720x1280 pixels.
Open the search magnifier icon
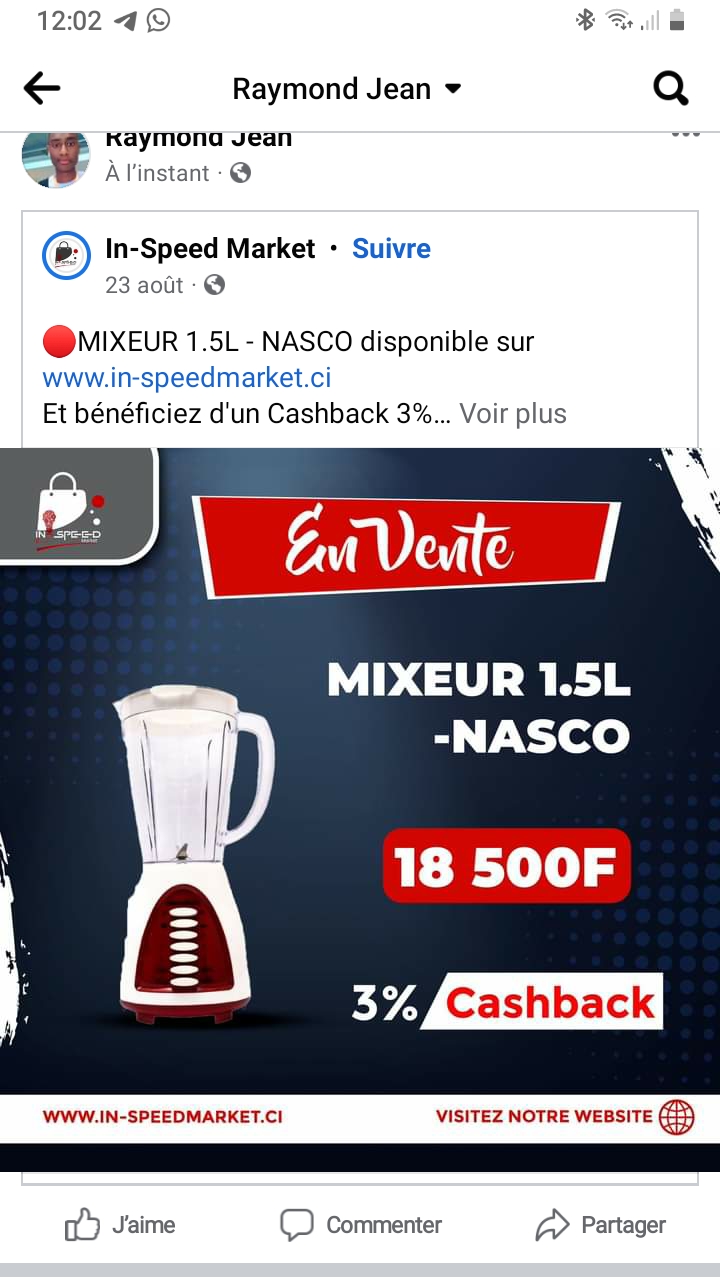tap(671, 88)
